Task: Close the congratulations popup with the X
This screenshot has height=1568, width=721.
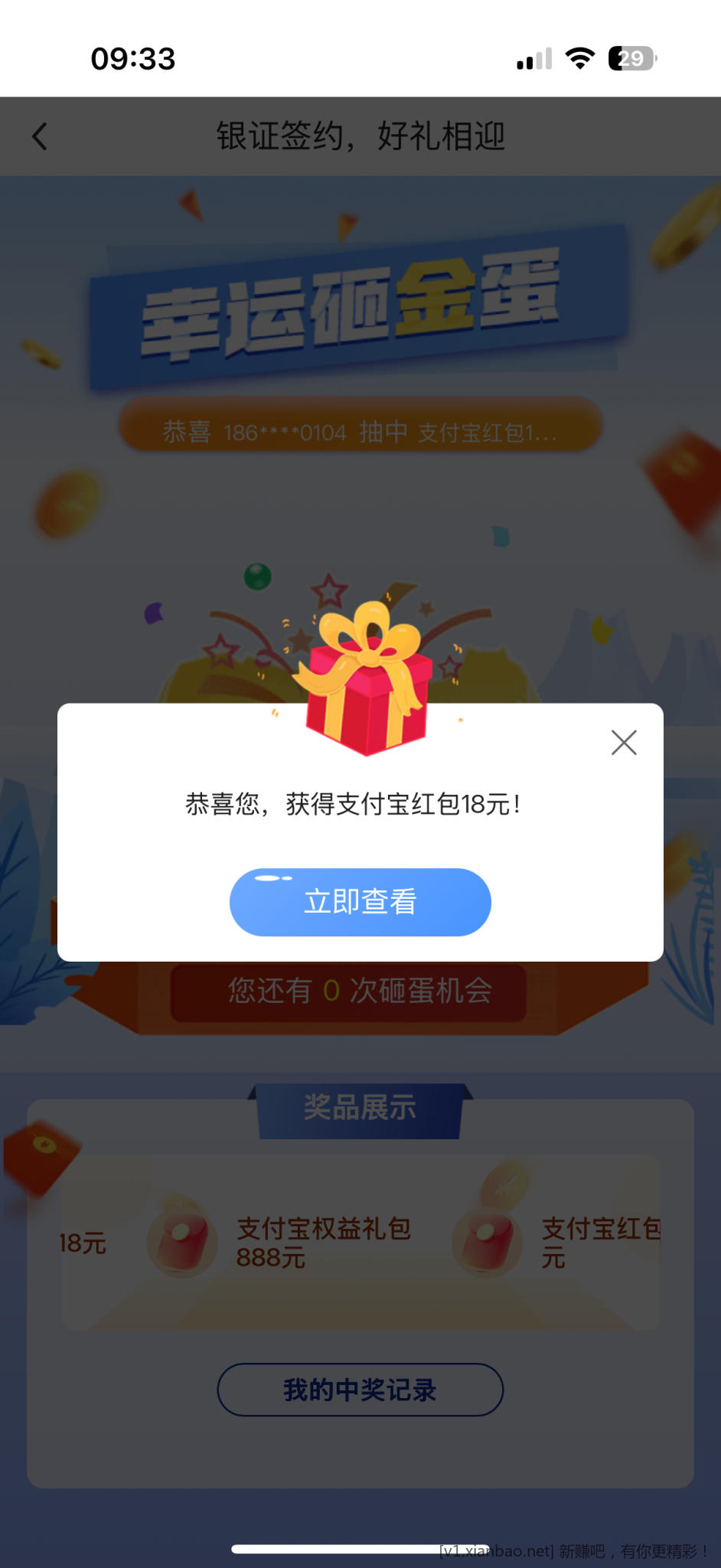Action: [x=623, y=742]
